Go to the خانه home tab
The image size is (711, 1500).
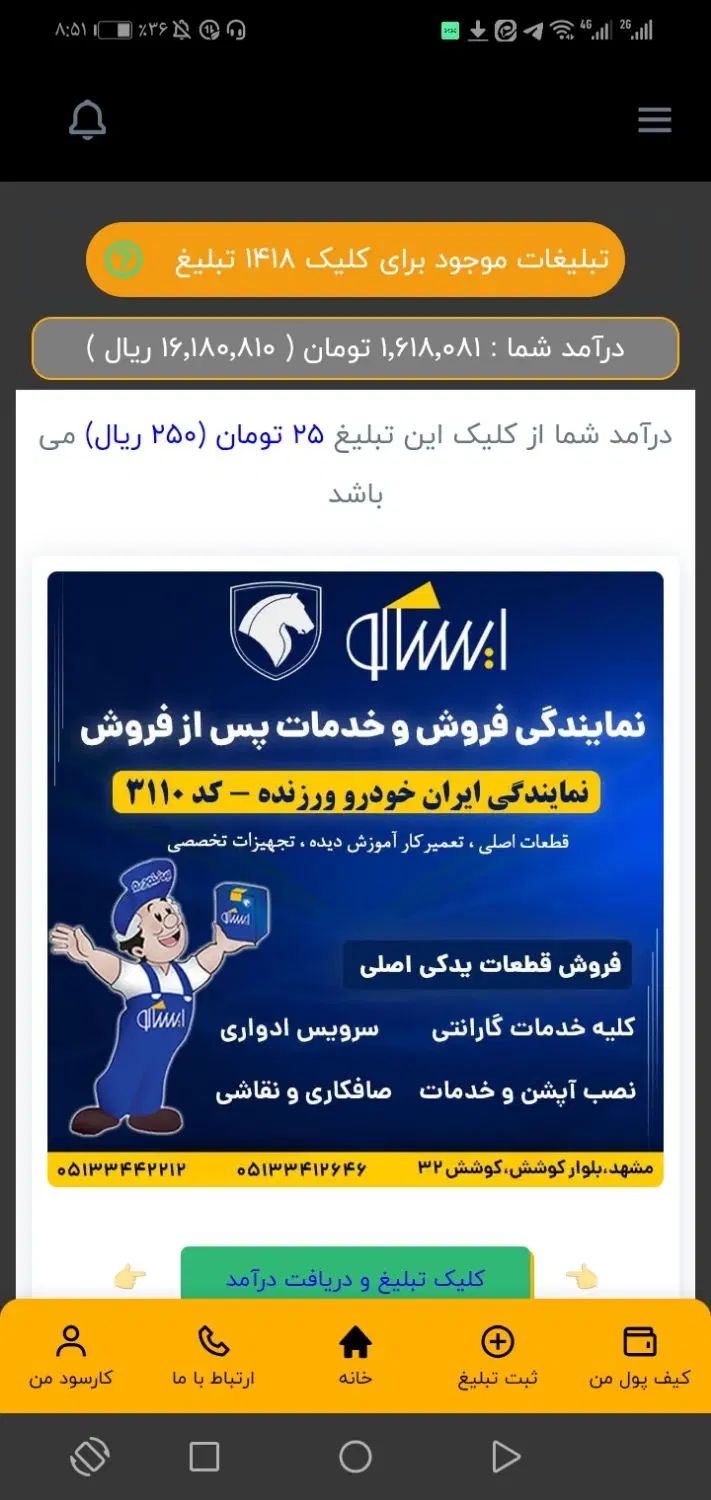tap(355, 1356)
